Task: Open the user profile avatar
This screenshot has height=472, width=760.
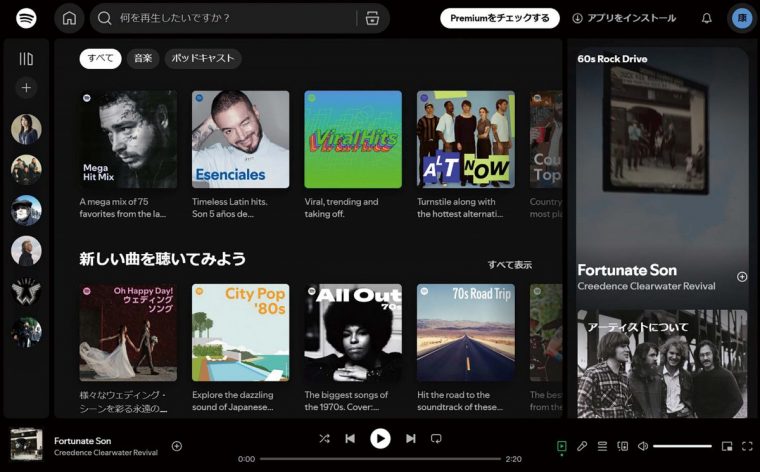Action: pyautogui.click(x=742, y=18)
